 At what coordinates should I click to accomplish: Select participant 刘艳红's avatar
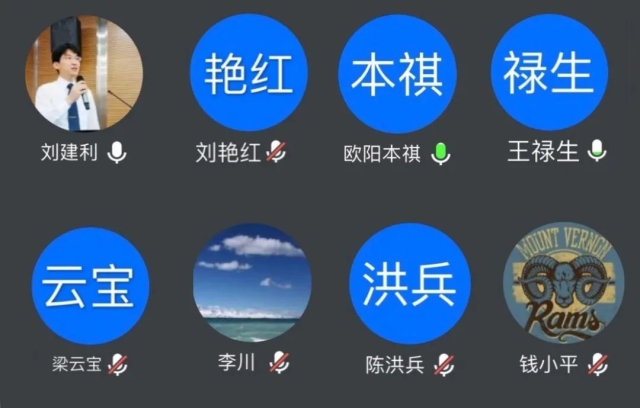pyautogui.click(x=247, y=73)
